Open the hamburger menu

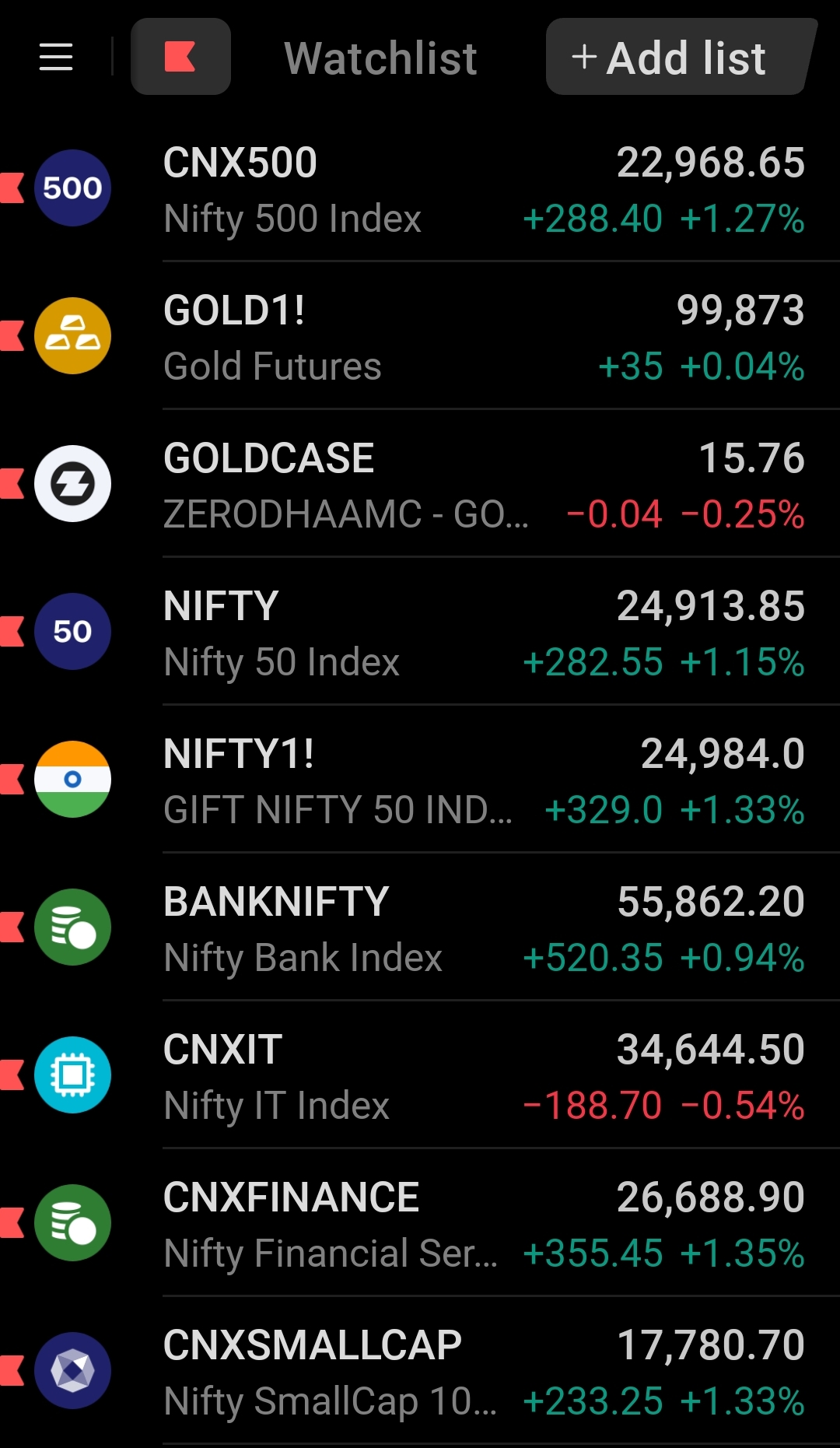[x=56, y=58]
